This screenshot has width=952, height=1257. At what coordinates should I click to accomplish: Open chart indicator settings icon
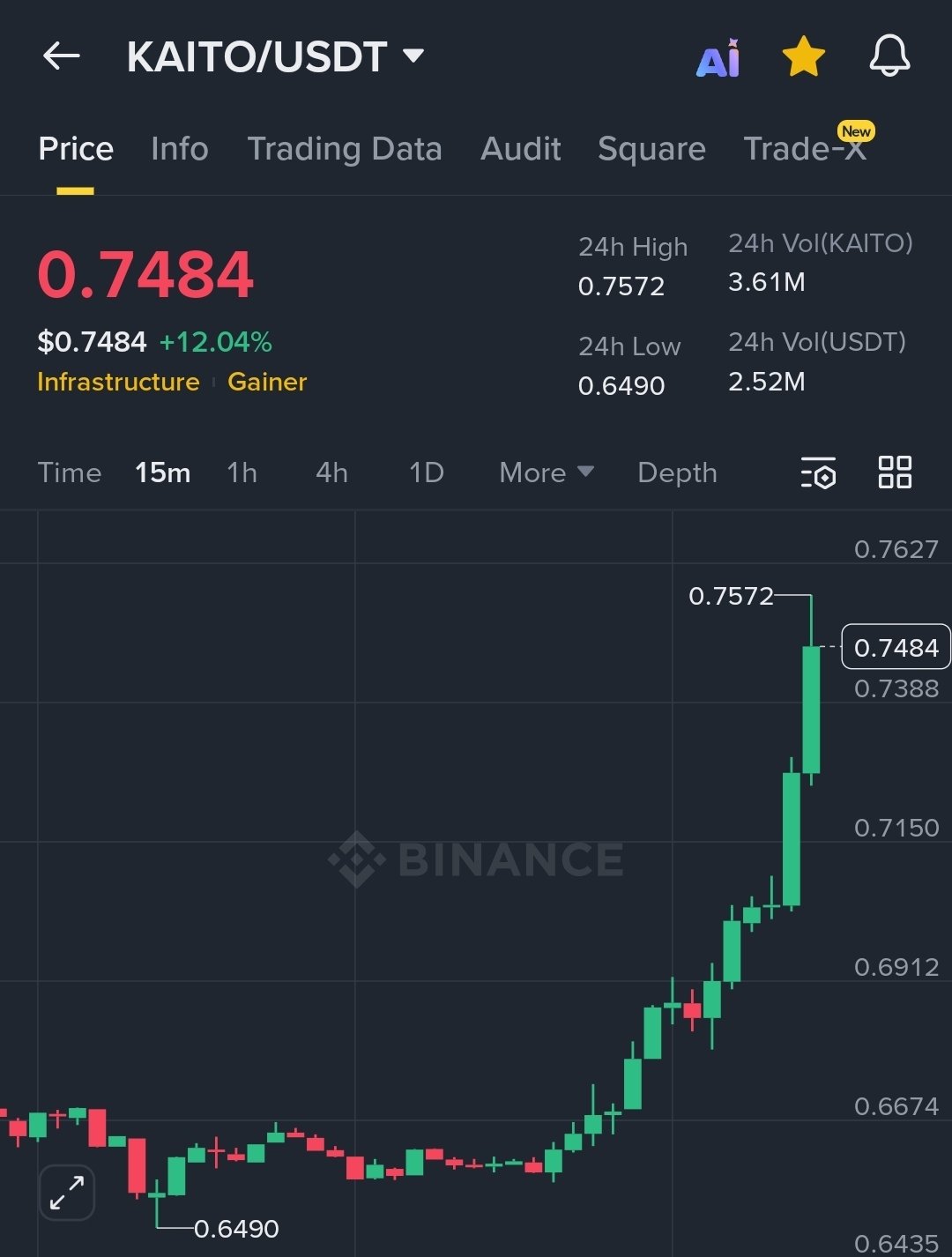pos(818,472)
